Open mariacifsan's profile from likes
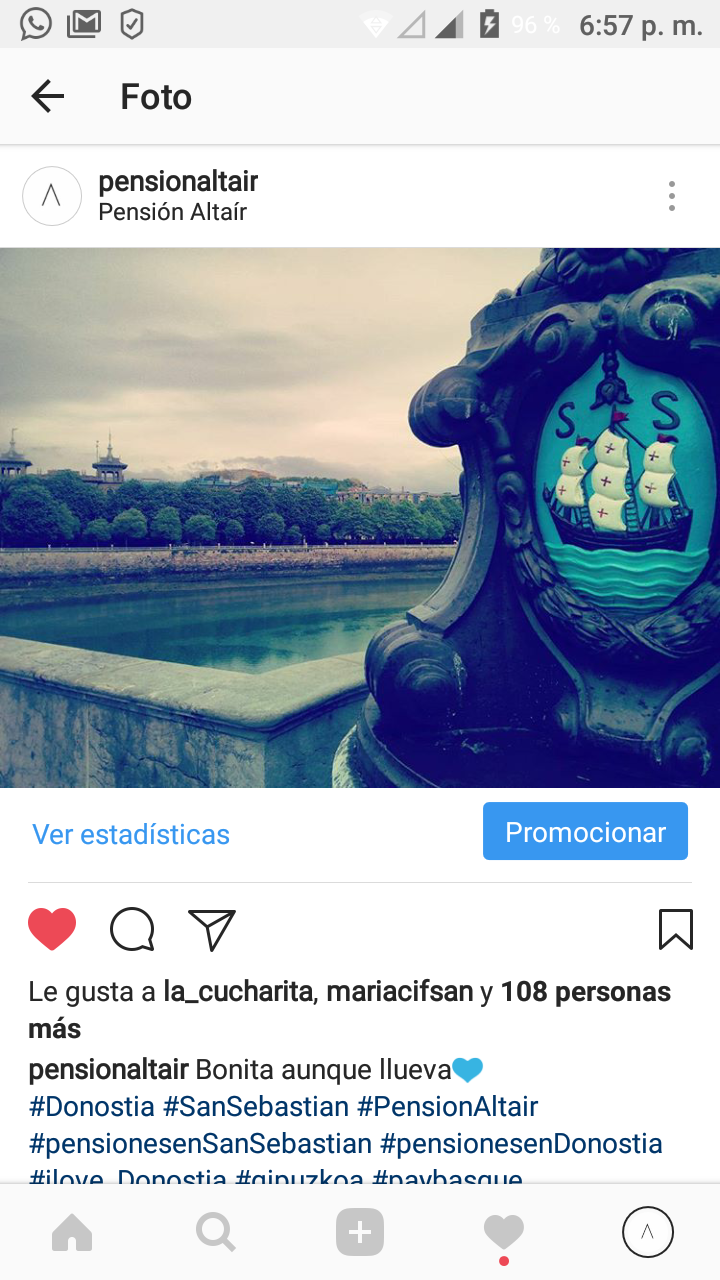Viewport: 720px width, 1280px height. [x=399, y=992]
